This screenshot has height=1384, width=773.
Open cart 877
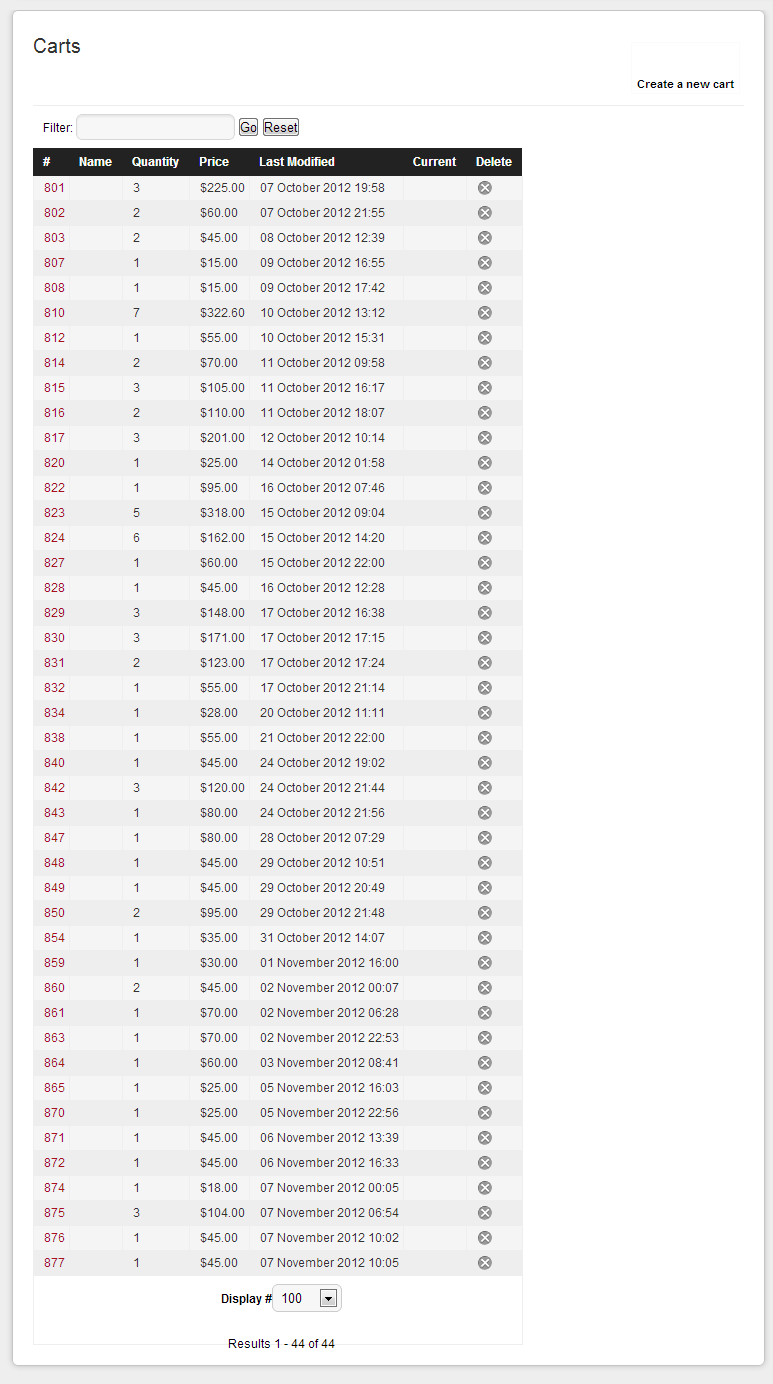point(54,1263)
